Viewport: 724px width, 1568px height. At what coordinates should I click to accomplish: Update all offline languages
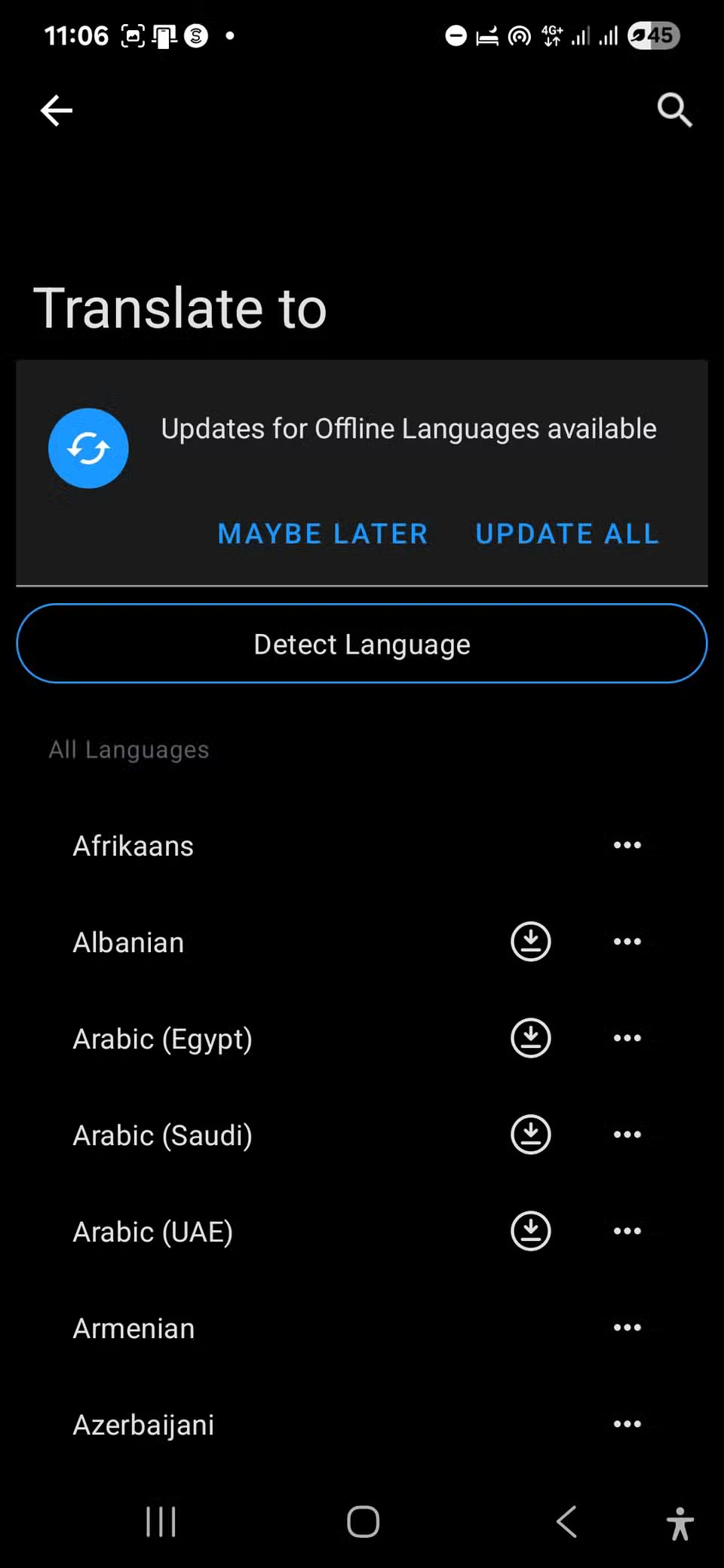pyautogui.click(x=567, y=534)
